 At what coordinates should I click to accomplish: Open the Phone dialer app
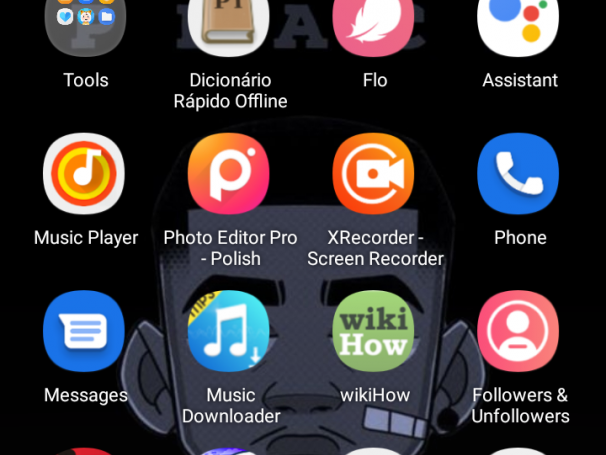tap(518, 174)
